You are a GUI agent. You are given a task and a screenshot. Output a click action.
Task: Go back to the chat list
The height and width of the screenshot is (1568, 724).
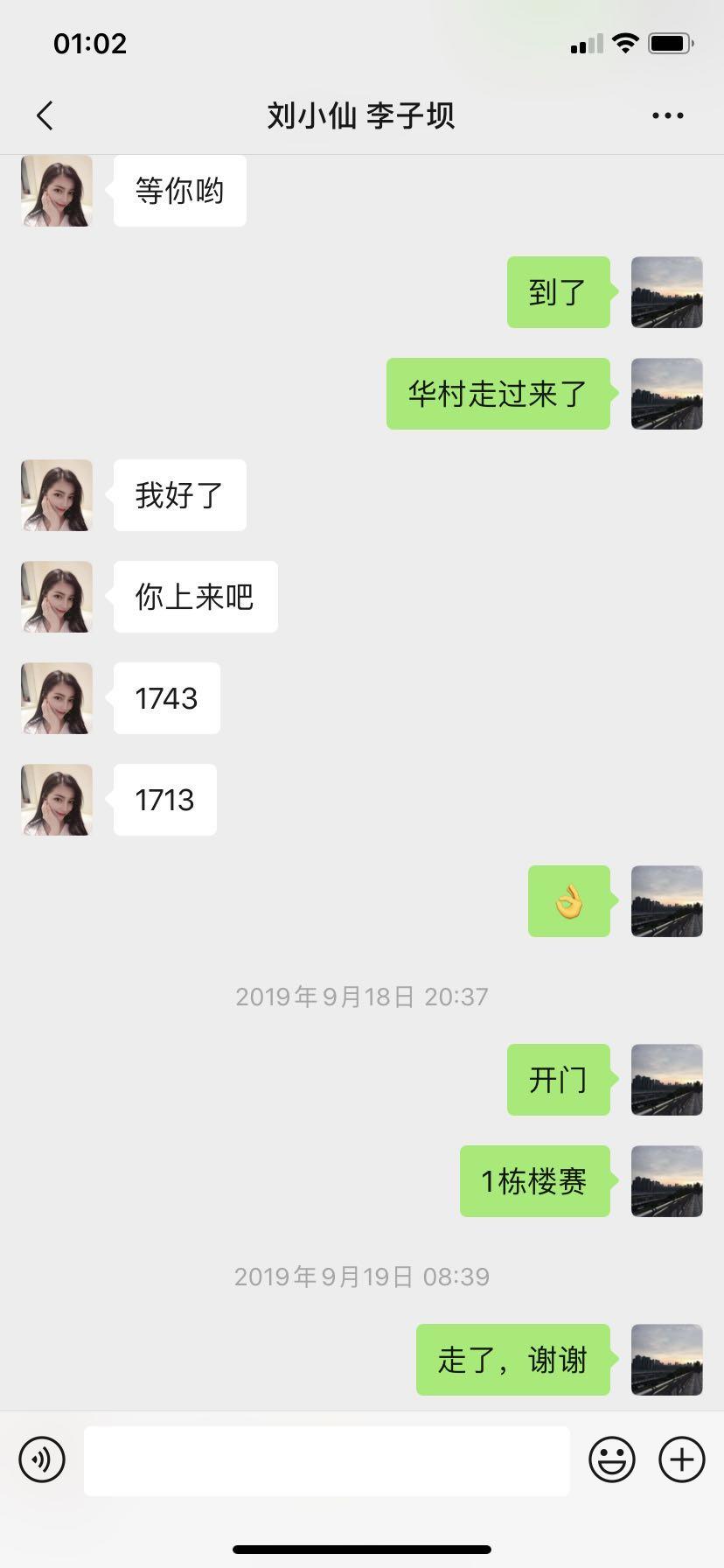pyautogui.click(x=45, y=115)
